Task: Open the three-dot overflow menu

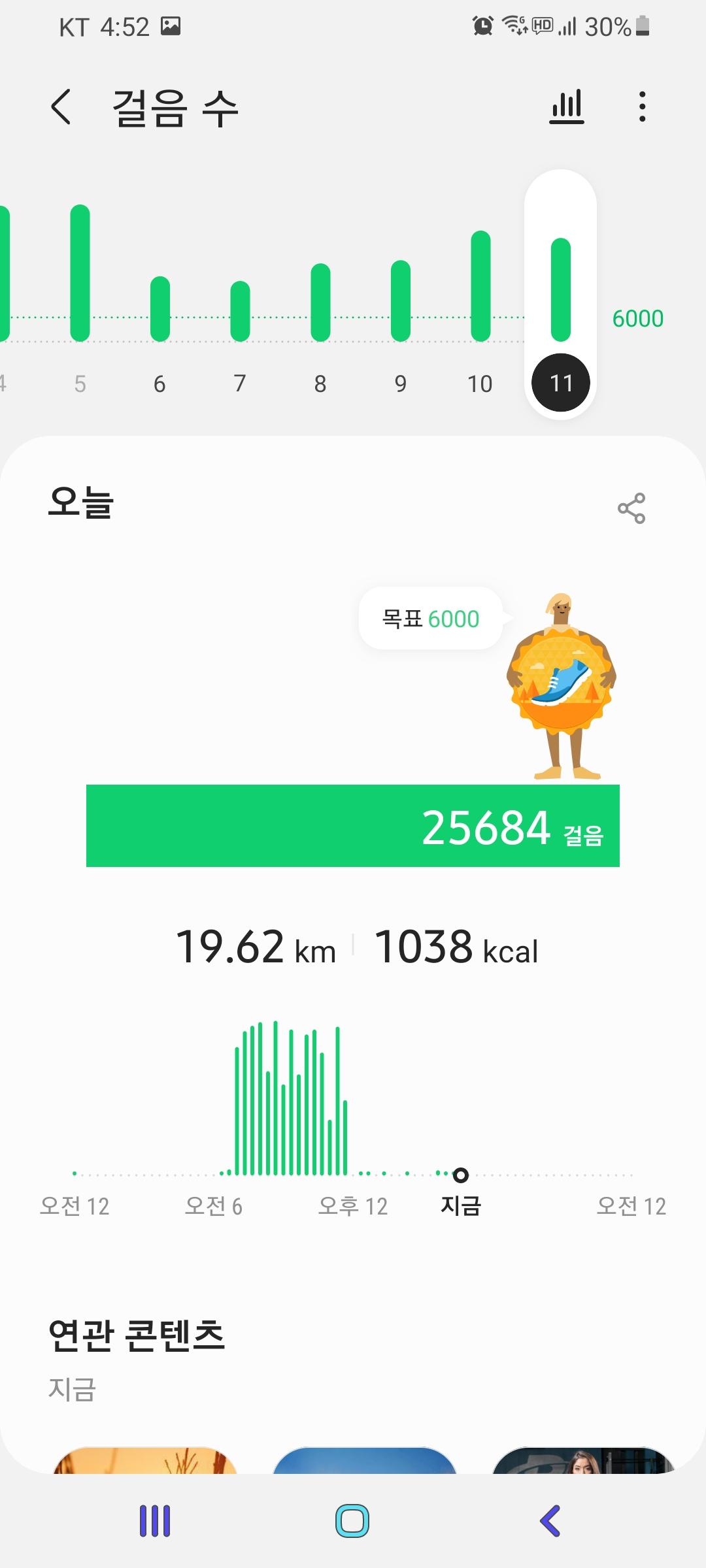Action: [x=643, y=106]
